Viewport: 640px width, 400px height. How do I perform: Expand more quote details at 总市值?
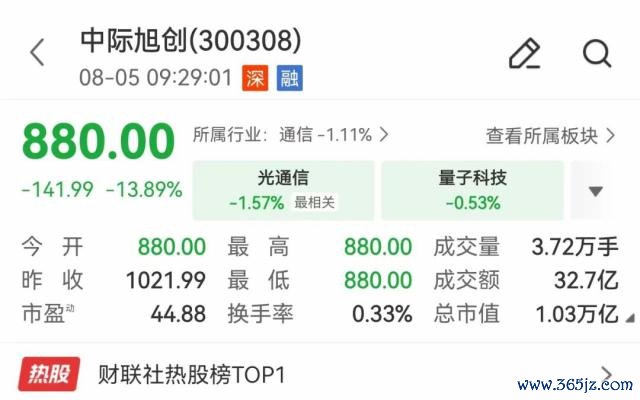[x=630, y=317]
